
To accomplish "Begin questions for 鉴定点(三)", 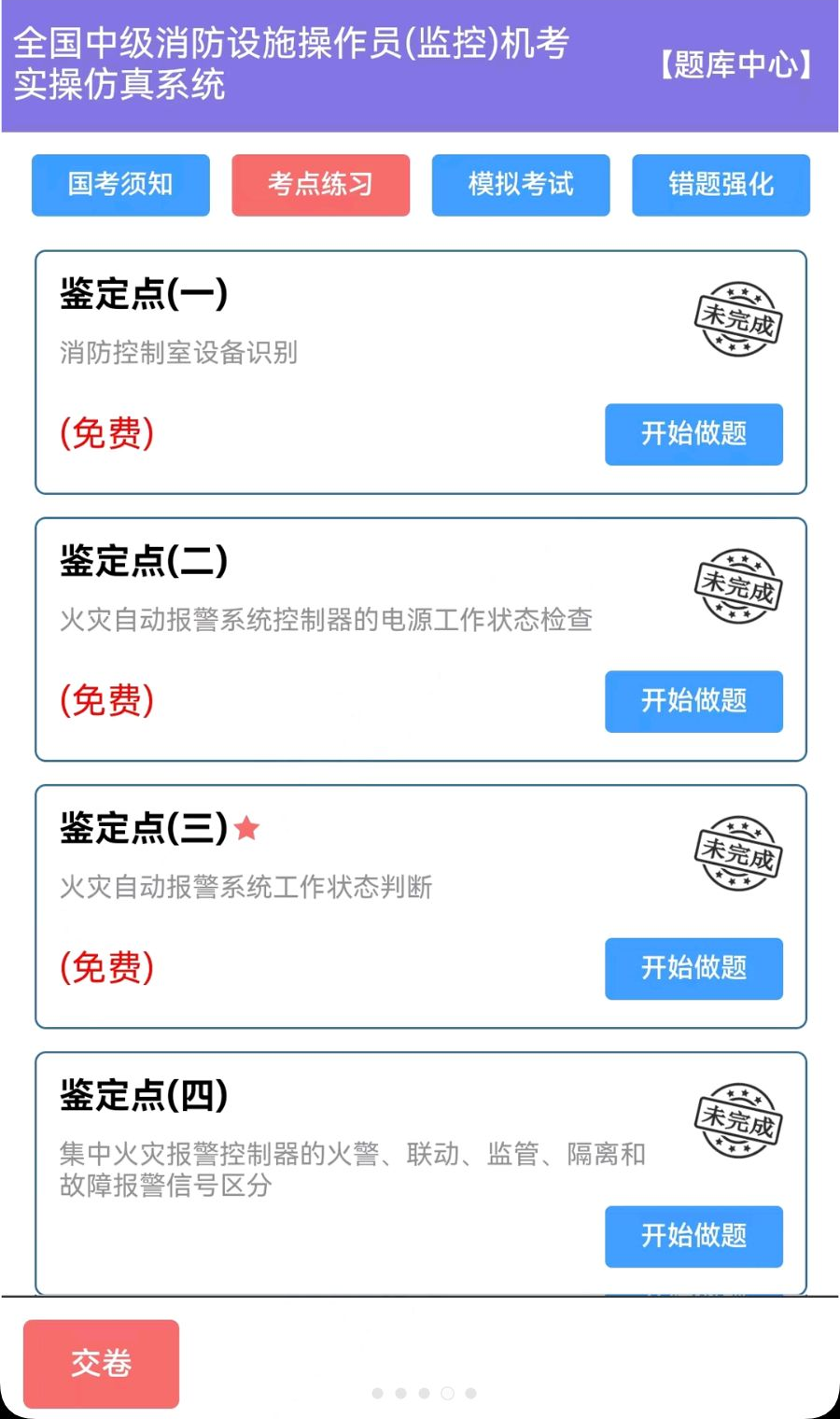I will coord(693,968).
